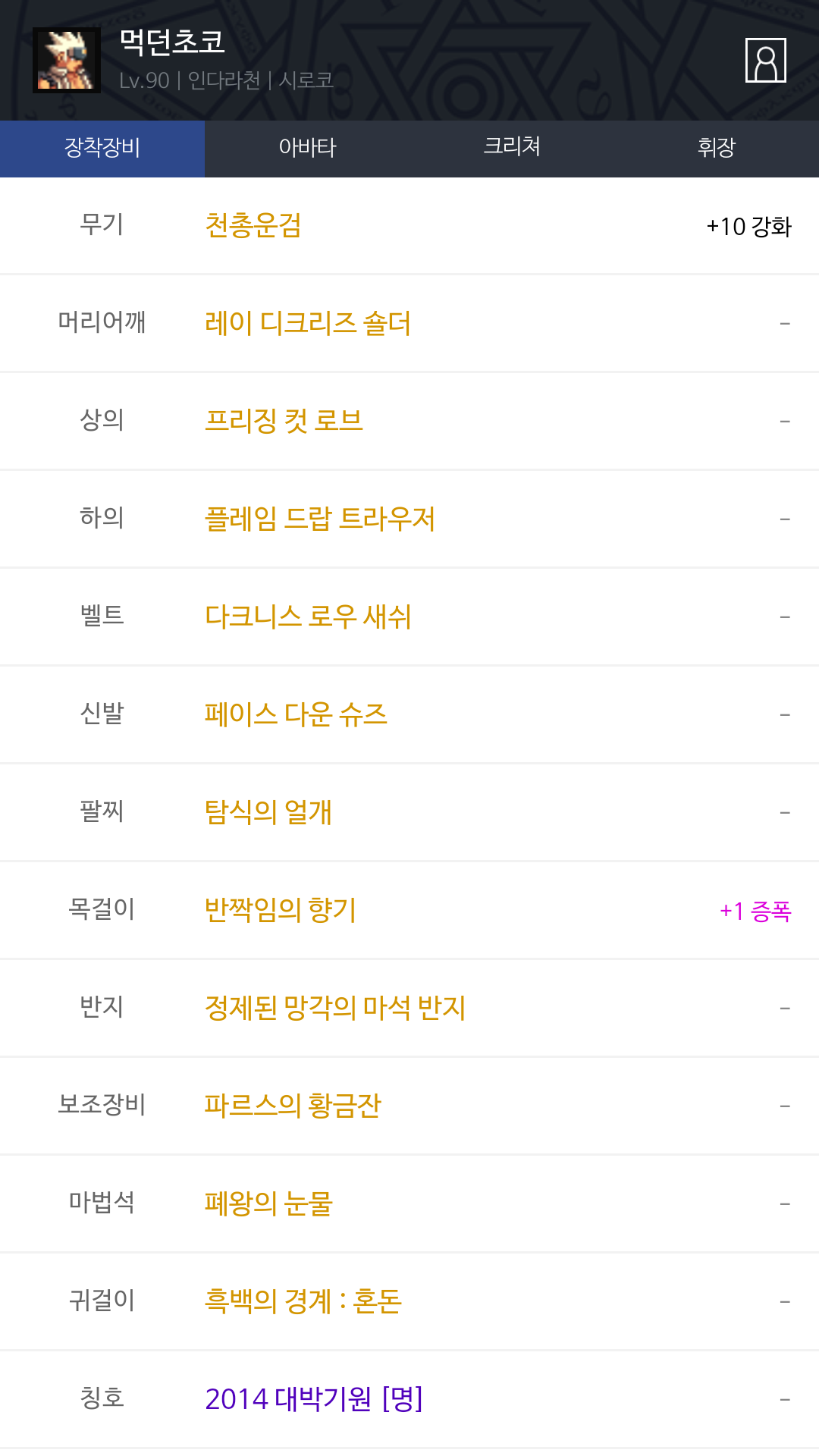Image resolution: width=819 pixels, height=1456 pixels.
Task: Select the 장착장비 tab
Action: (x=102, y=148)
